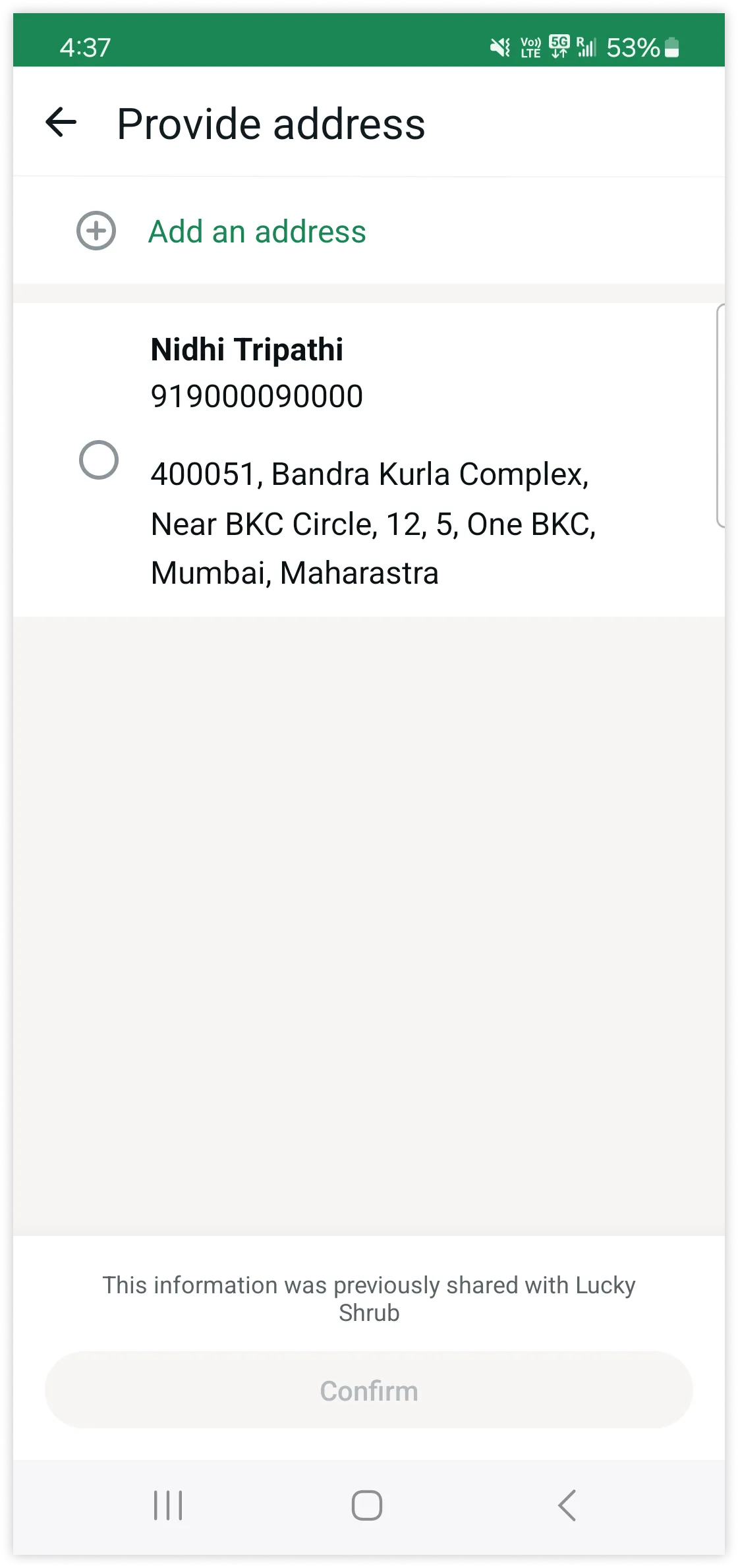Tap the Confirm button
Screen dimensions: 738x1568
point(369,1391)
